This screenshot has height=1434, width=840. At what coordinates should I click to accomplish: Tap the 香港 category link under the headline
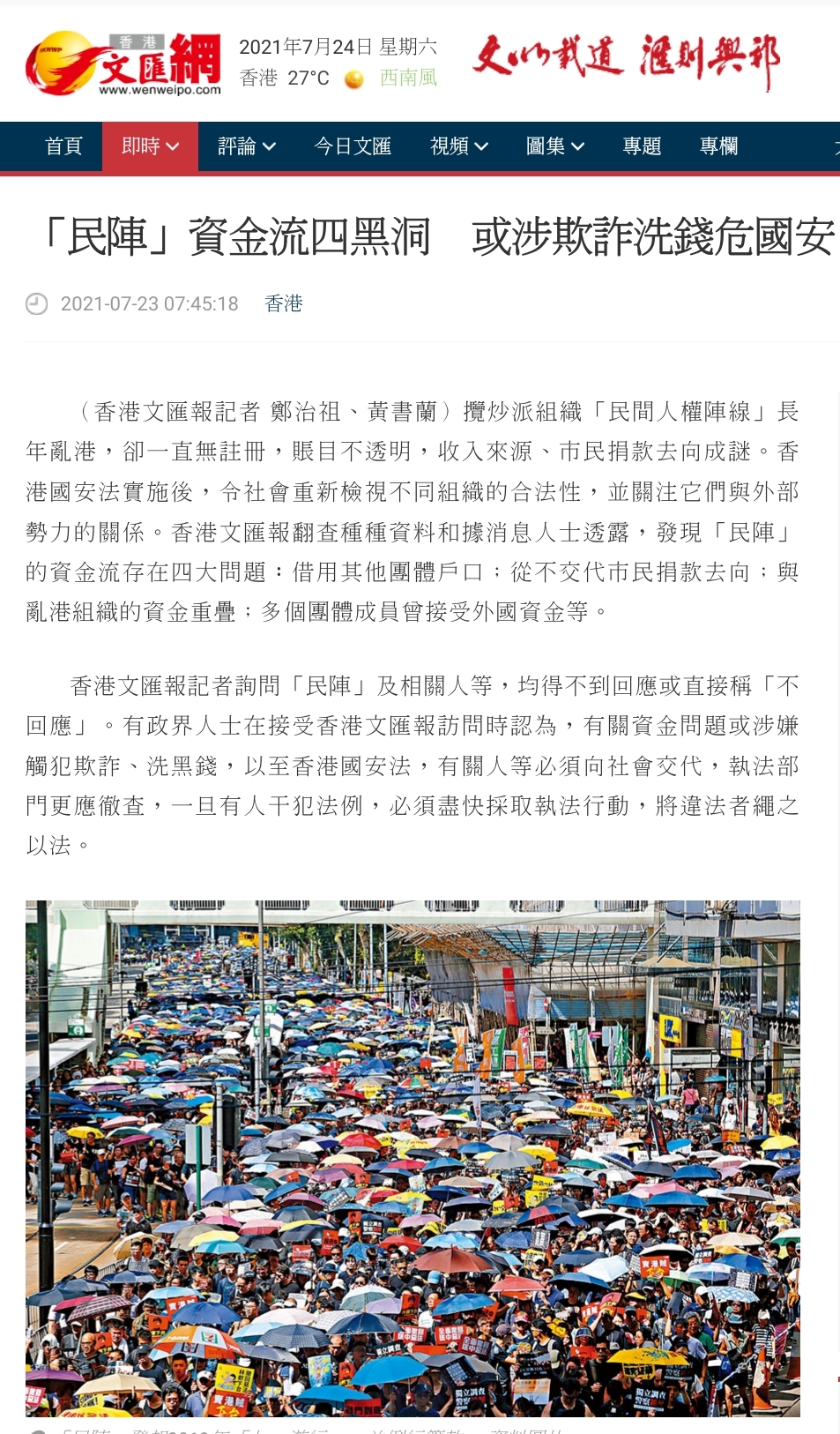[283, 304]
